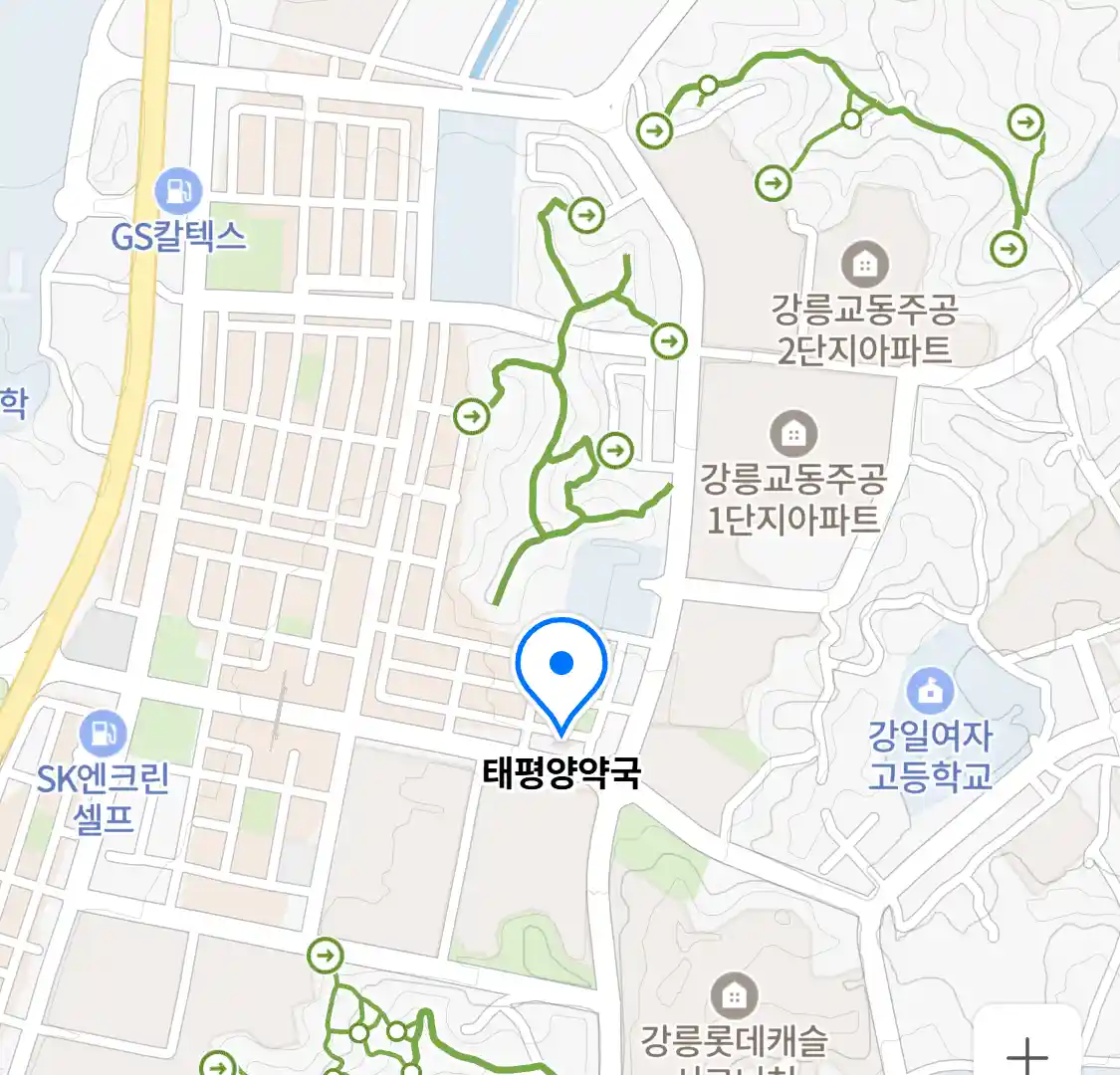Open the 강릉교동주공 2단지아파트 marker
This screenshot has width=1120, height=1075.
(x=864, y=265)
